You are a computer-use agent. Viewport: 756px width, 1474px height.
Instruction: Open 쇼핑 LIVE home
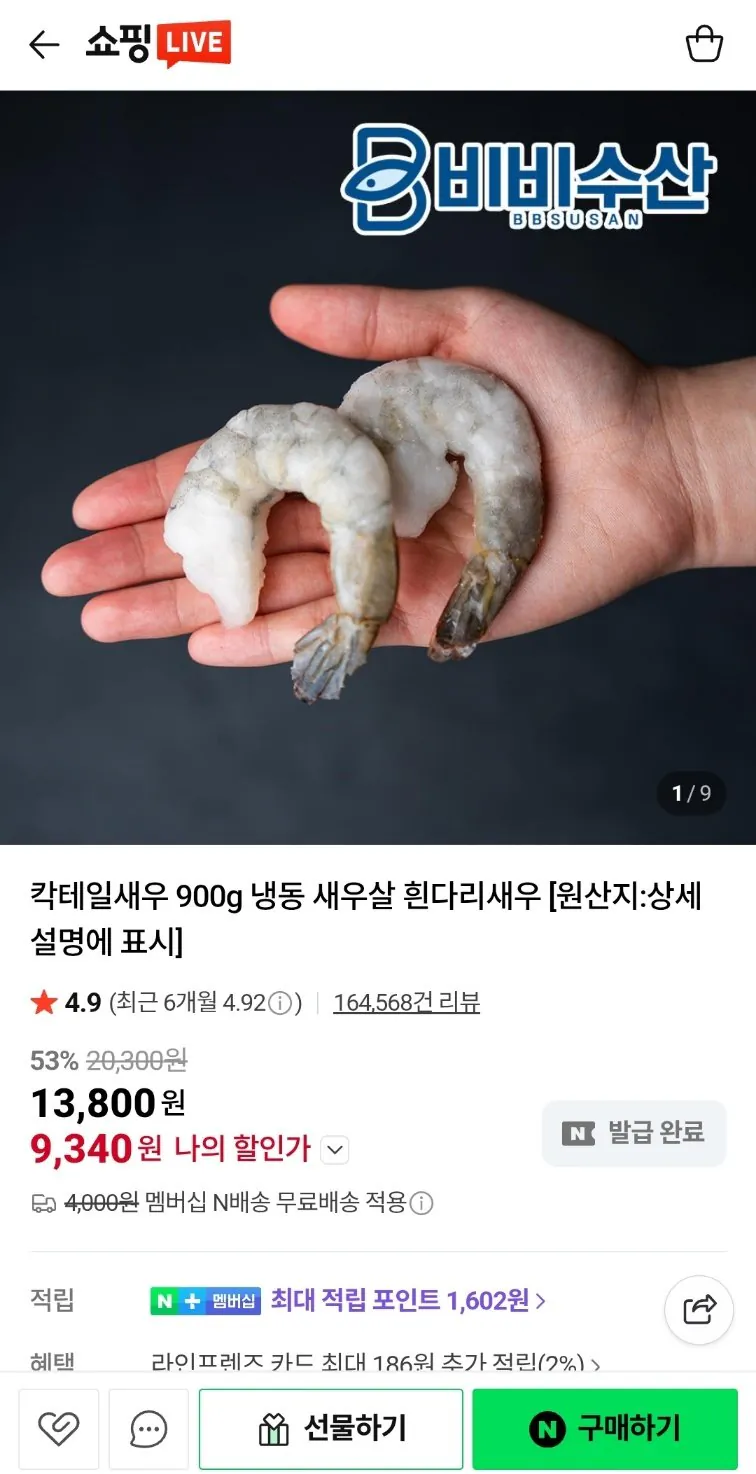[159, 44]
